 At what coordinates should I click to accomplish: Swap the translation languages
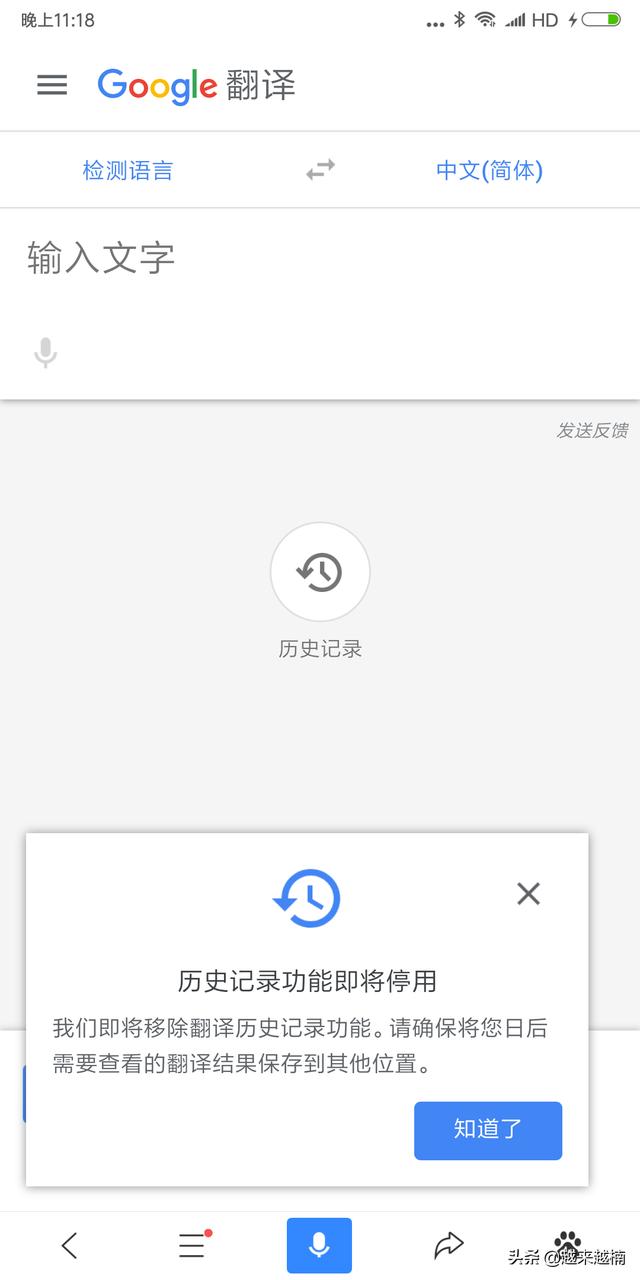(x=320, y=170)
